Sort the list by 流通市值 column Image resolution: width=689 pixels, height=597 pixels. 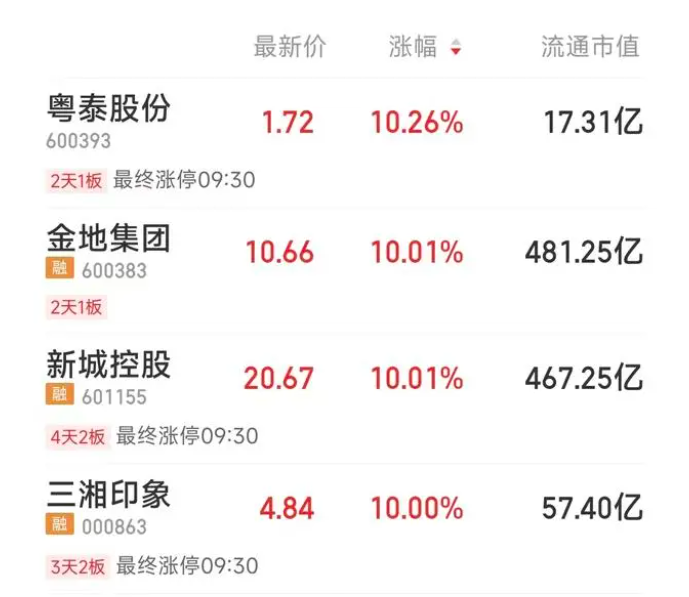coord(589,46)
